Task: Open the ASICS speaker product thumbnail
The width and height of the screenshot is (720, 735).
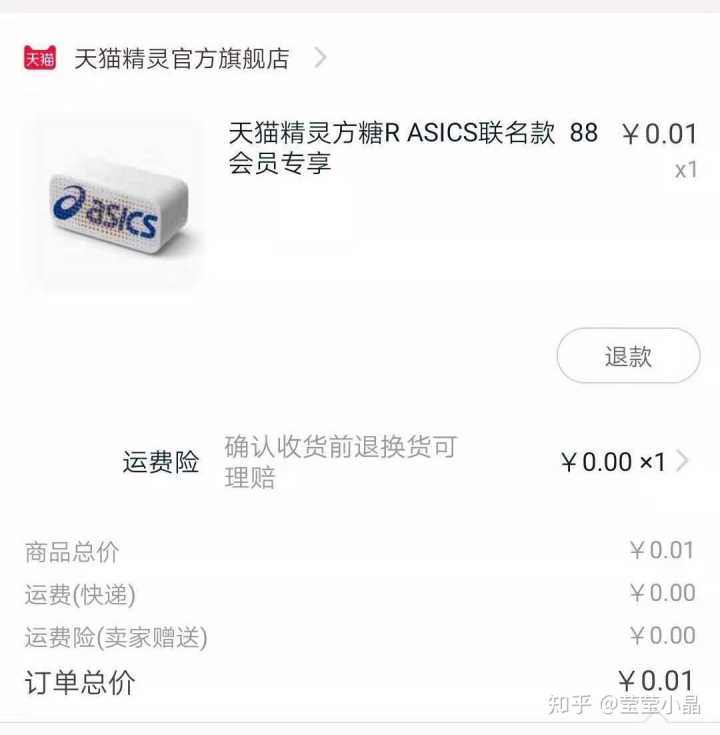Action: 112,207
